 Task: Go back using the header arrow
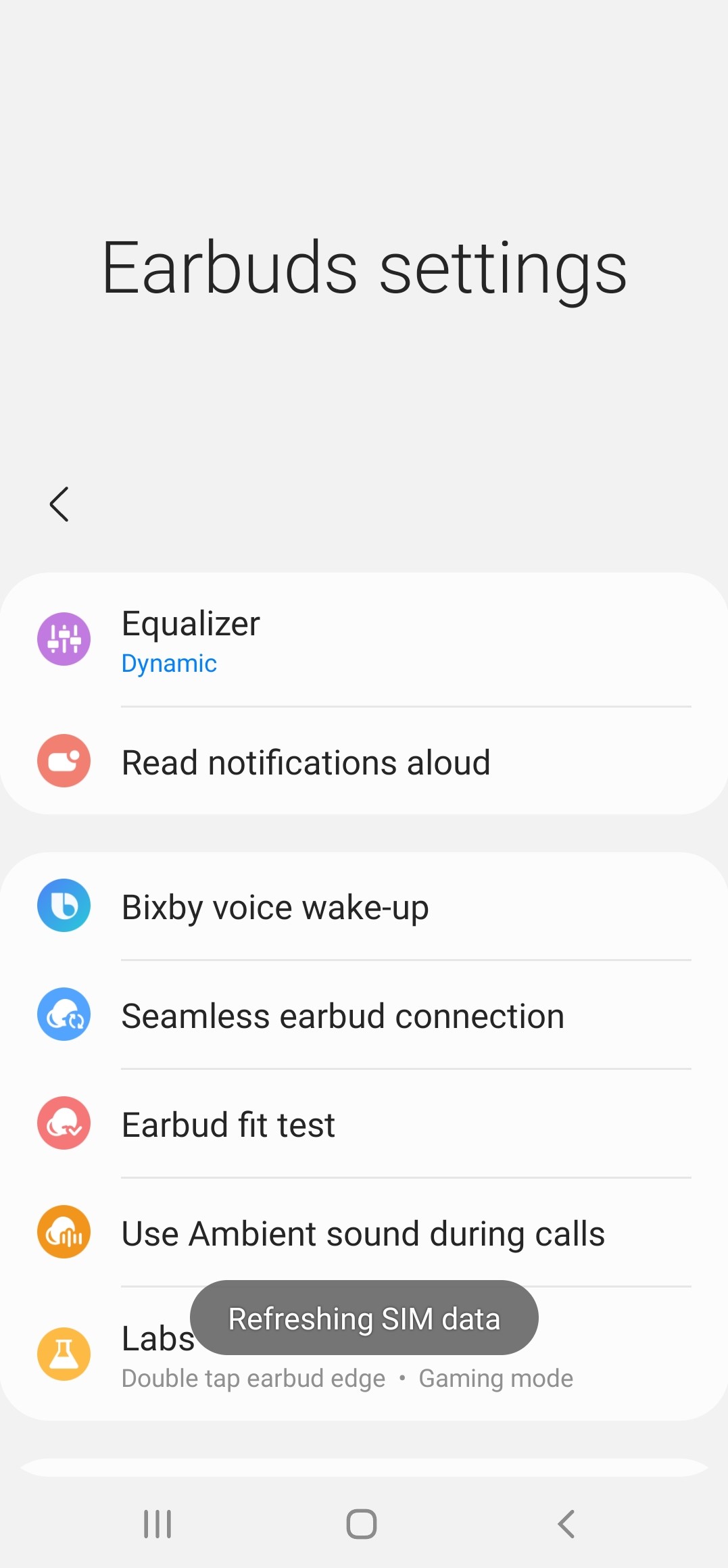59,504
